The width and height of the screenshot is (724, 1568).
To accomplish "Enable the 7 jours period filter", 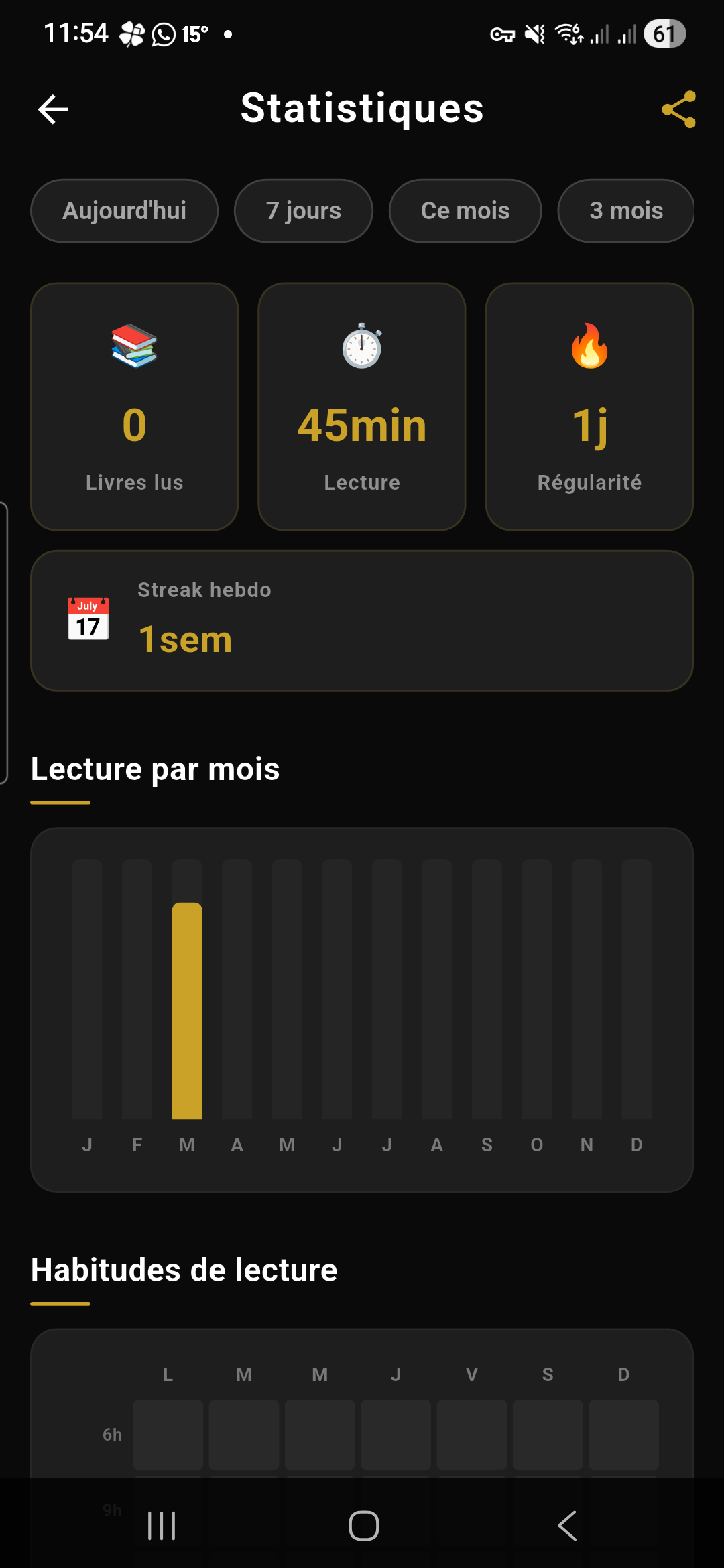I will (303, 210).
